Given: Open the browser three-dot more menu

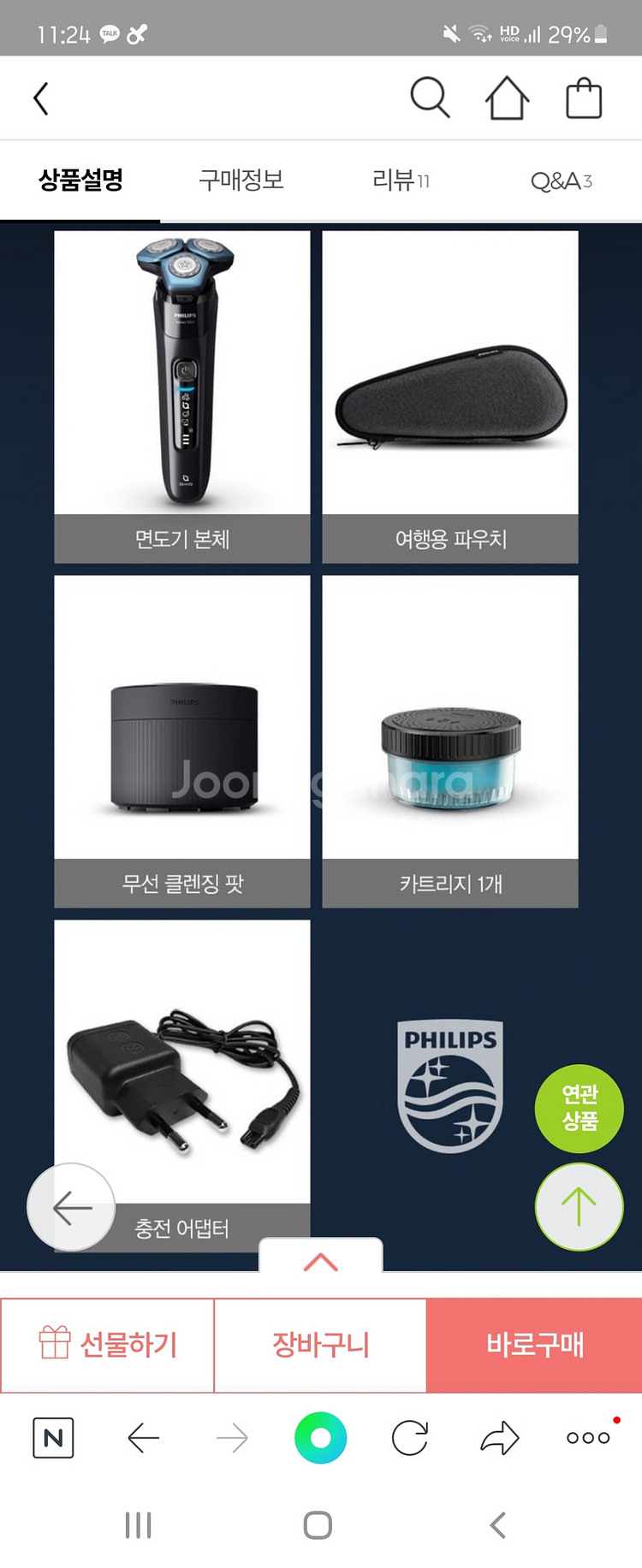Looking at the screenshot, I should (x=589, y=1438).
